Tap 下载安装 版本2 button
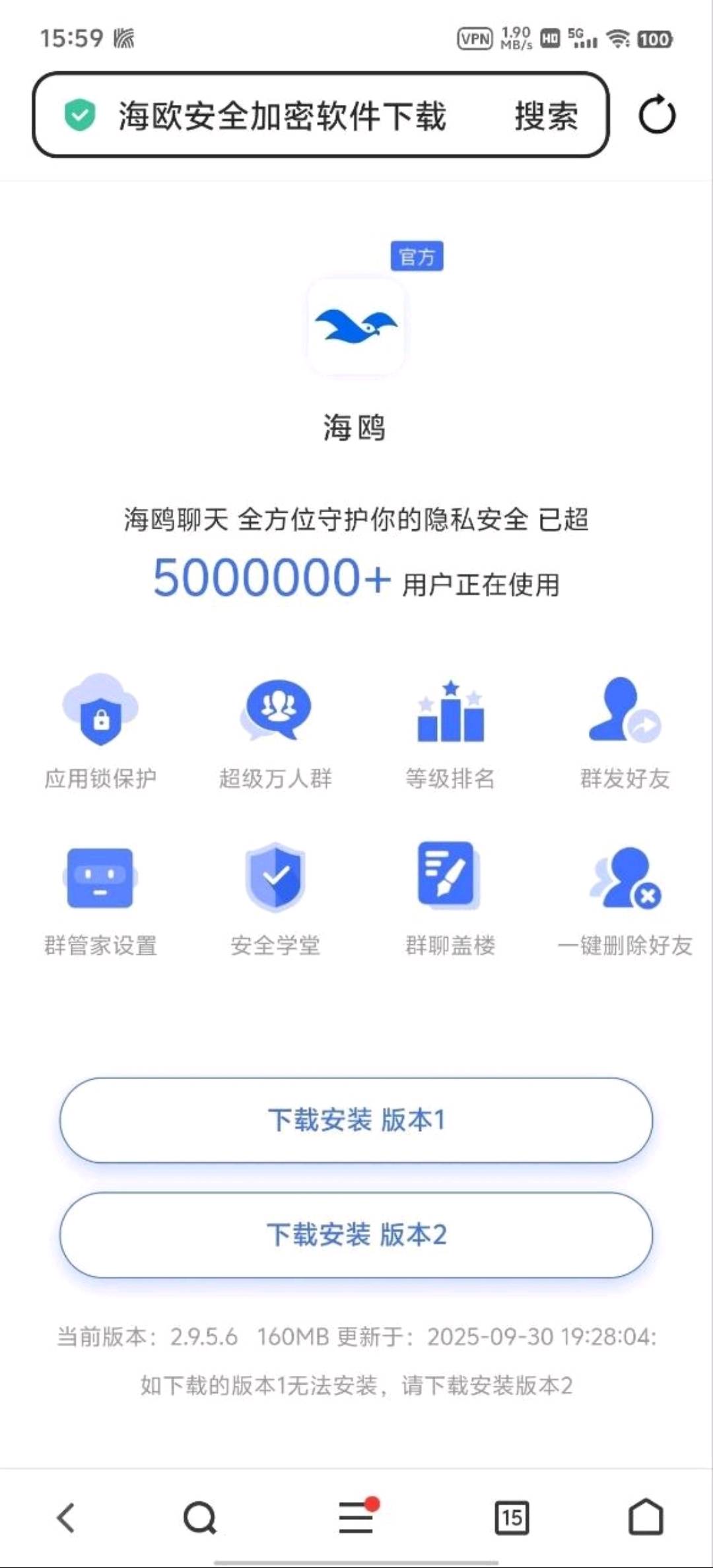This screenshot has height=1568, width=713. pos(356,1234)
